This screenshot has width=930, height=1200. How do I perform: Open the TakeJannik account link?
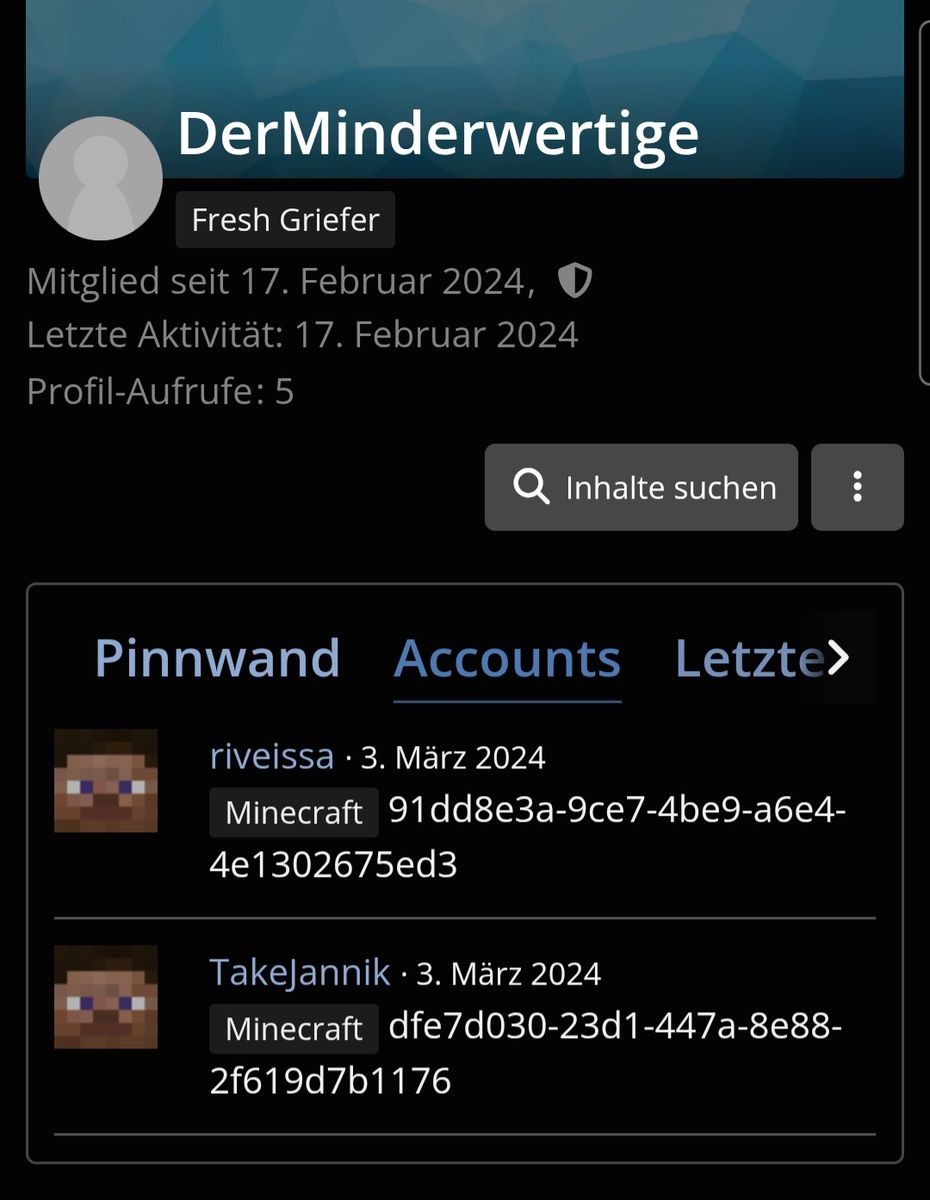[x=300, y=972]
